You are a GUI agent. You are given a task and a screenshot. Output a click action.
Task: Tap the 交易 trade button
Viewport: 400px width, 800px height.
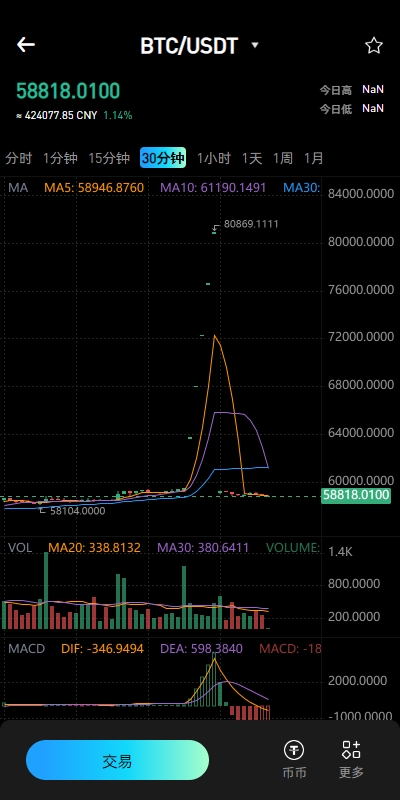[117, 760]
